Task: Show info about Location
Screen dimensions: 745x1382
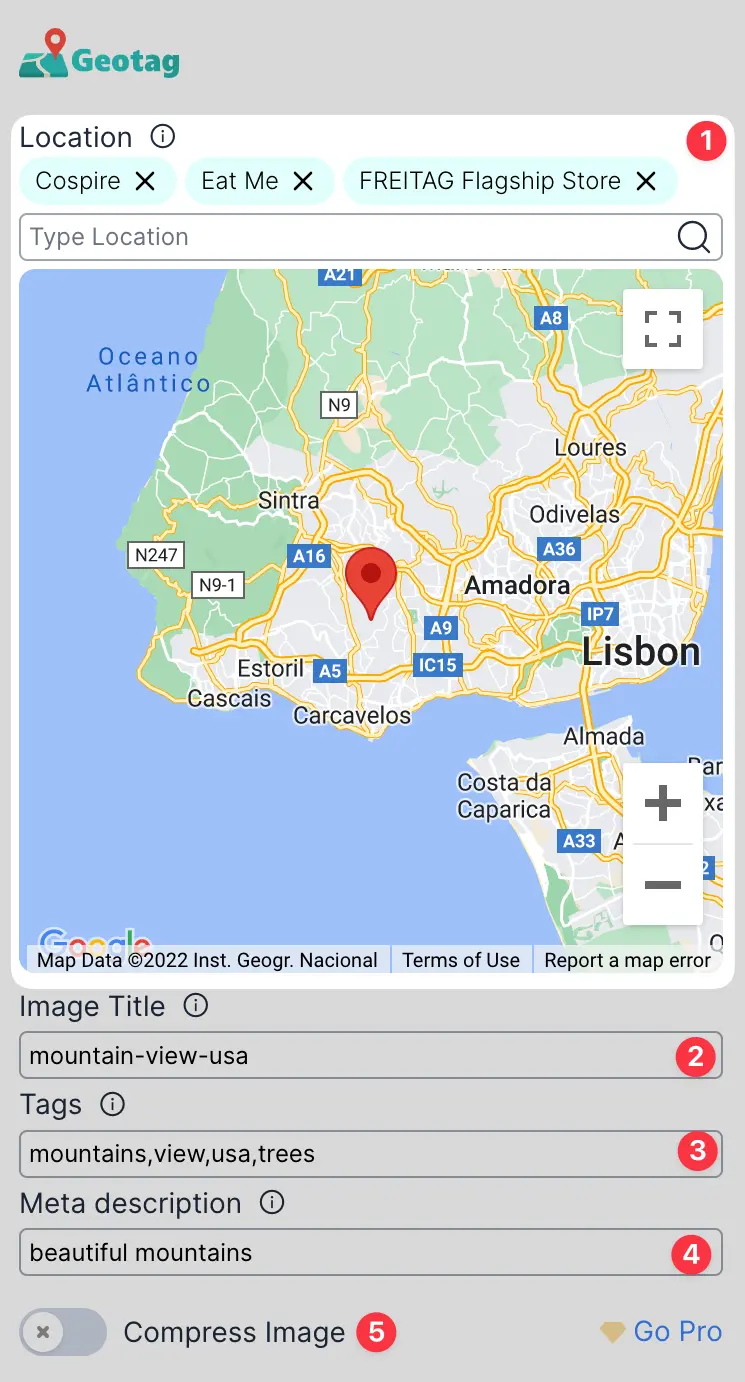Action: (x=162, y=136)
